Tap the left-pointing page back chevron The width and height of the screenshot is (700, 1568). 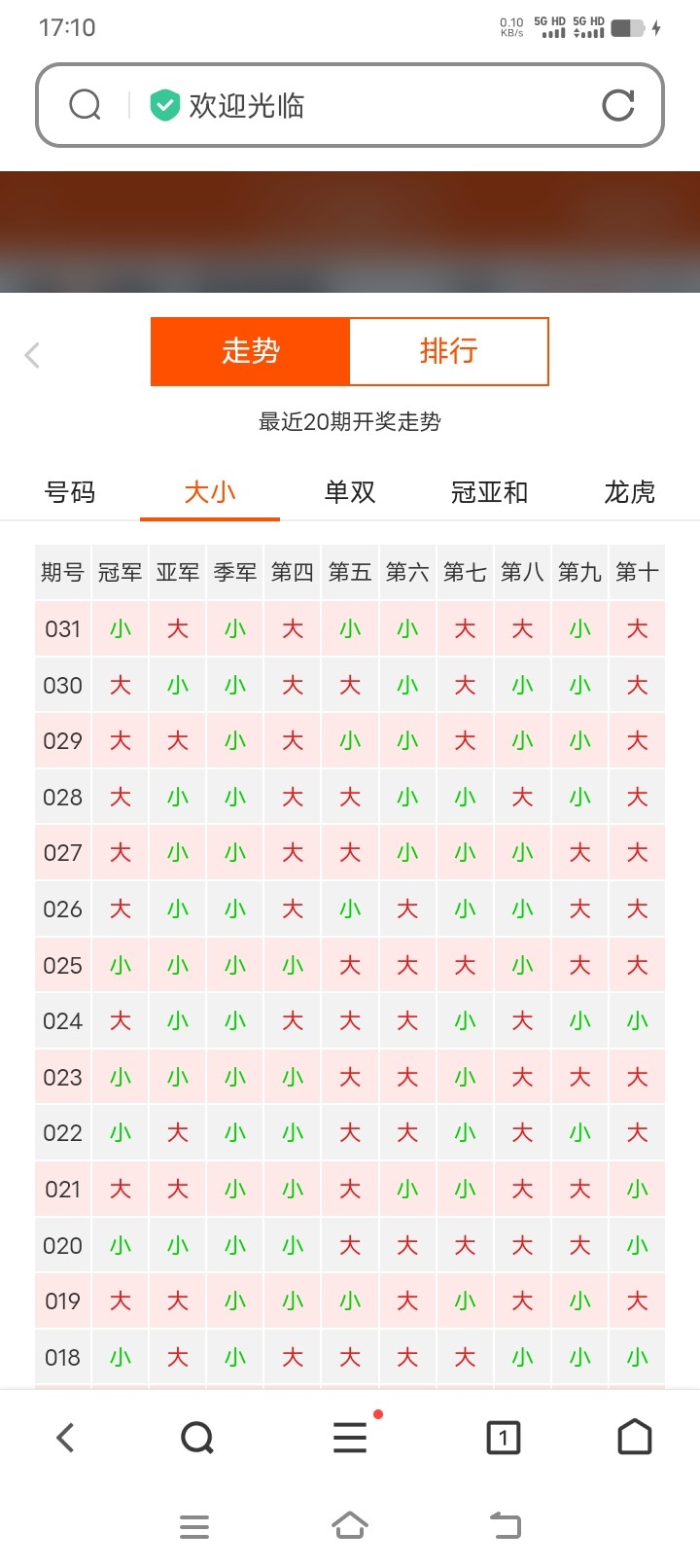click(32, 354)
